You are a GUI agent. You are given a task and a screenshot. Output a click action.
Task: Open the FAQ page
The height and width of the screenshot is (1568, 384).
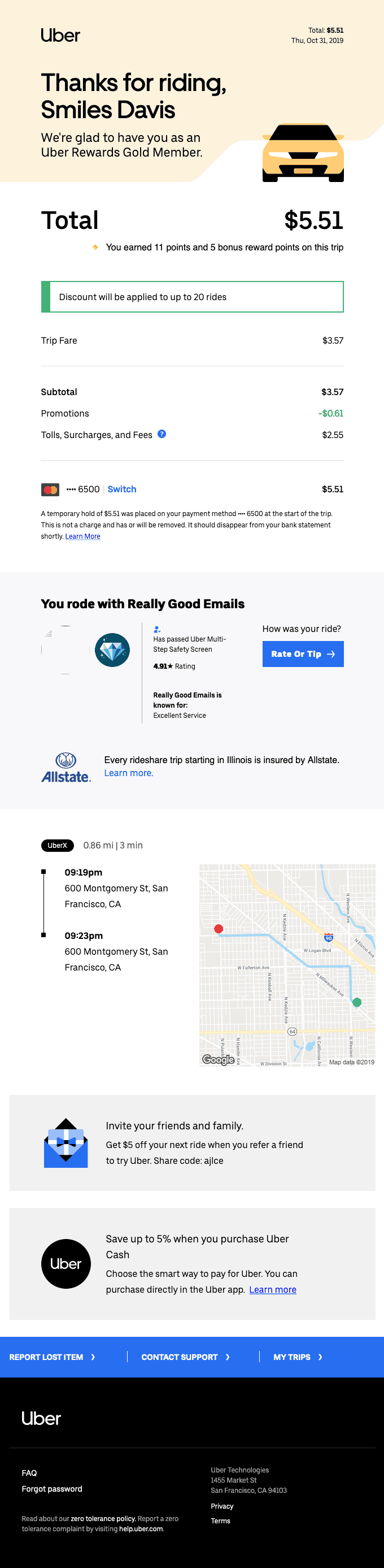point(29,1473)
